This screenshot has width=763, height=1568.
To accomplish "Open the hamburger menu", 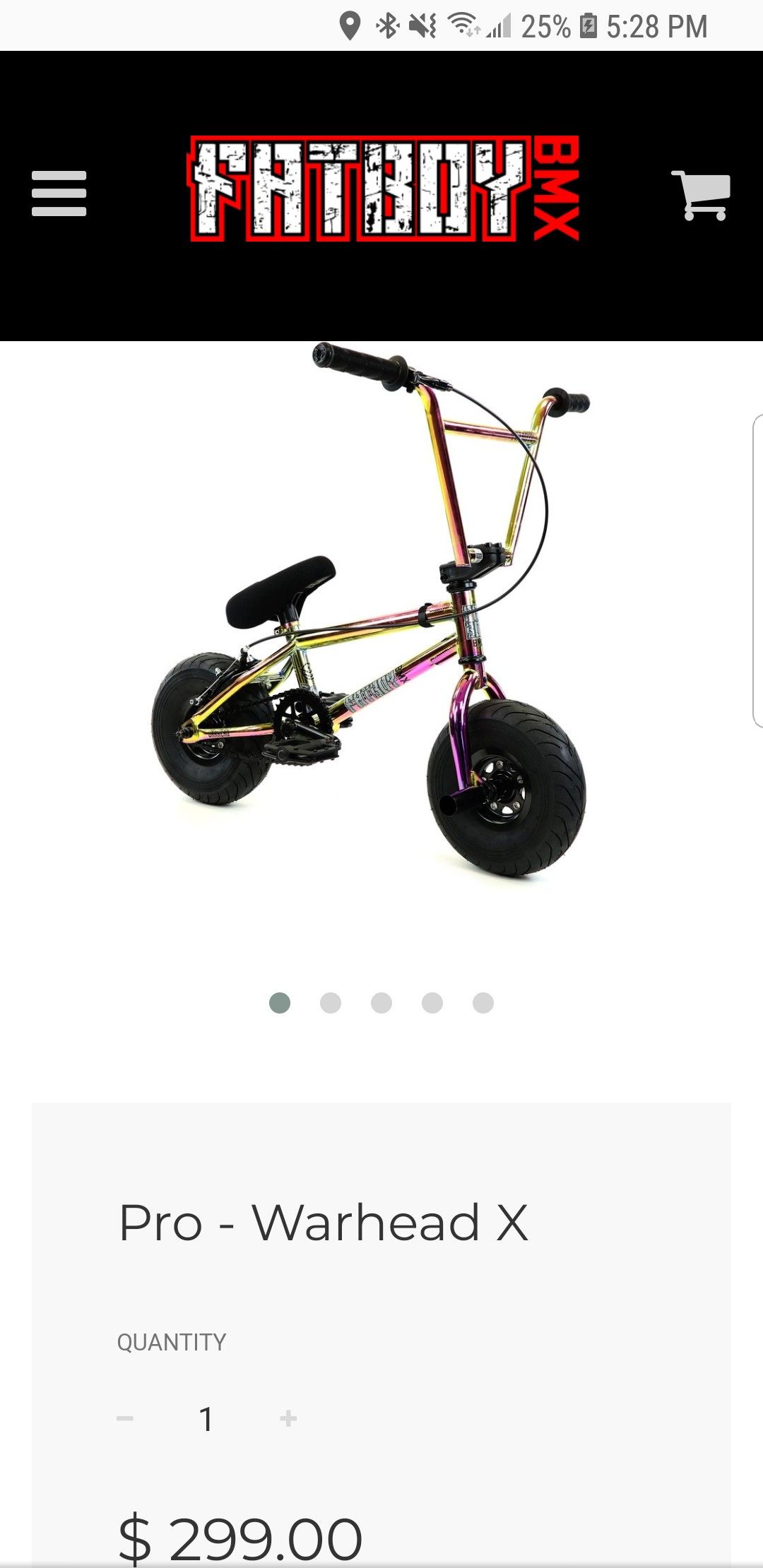I will click(59, 194).
